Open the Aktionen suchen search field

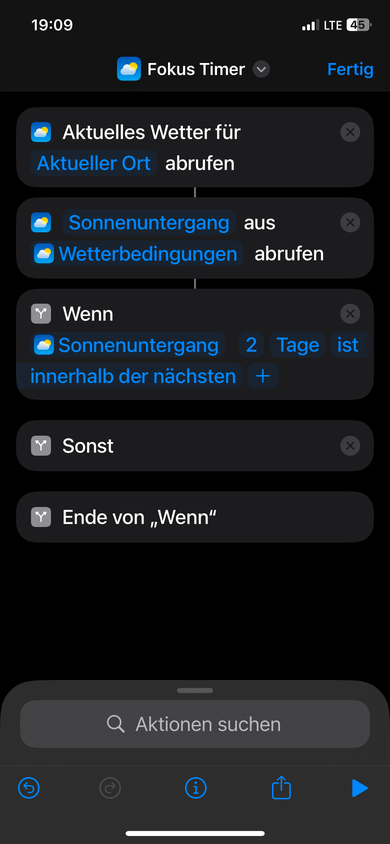195,724
